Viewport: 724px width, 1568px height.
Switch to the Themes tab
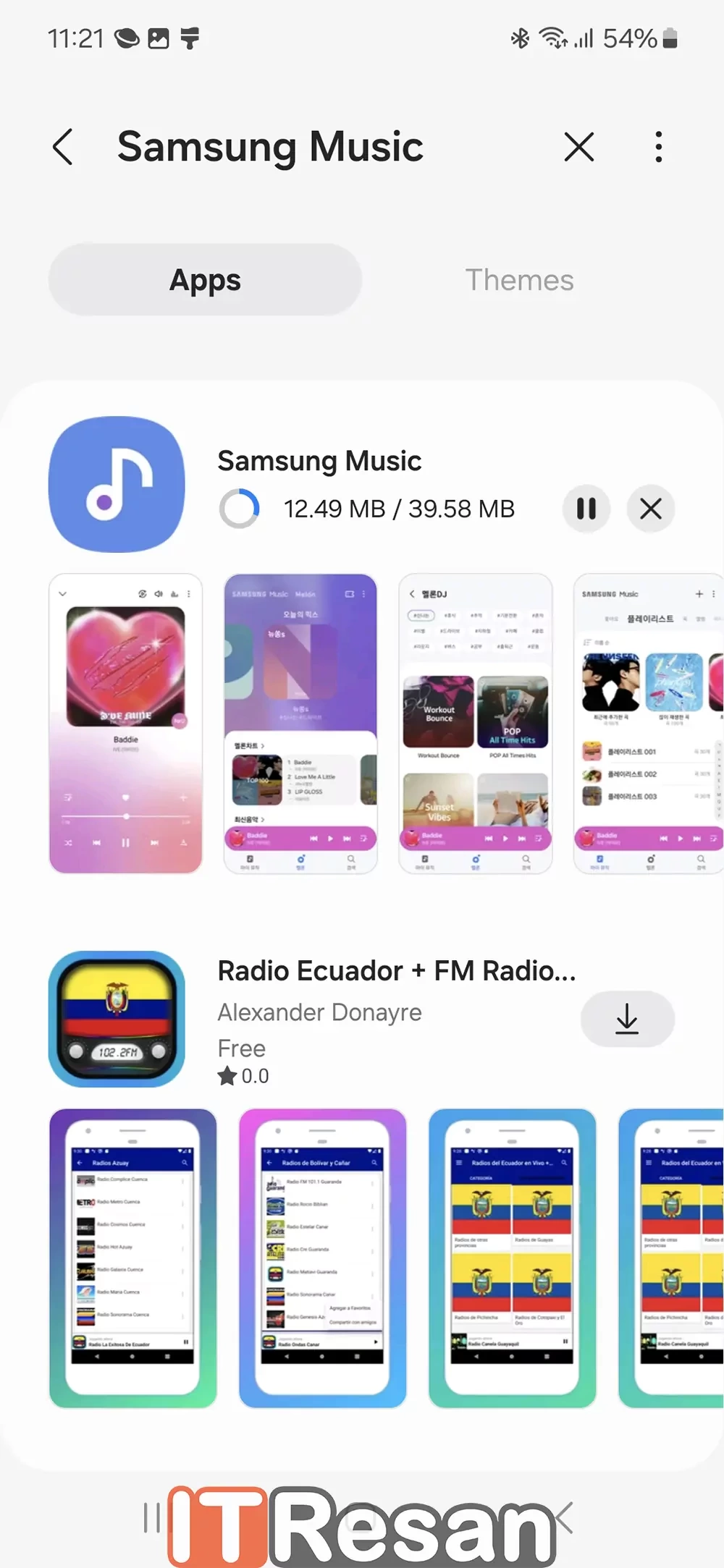point(519,280)
